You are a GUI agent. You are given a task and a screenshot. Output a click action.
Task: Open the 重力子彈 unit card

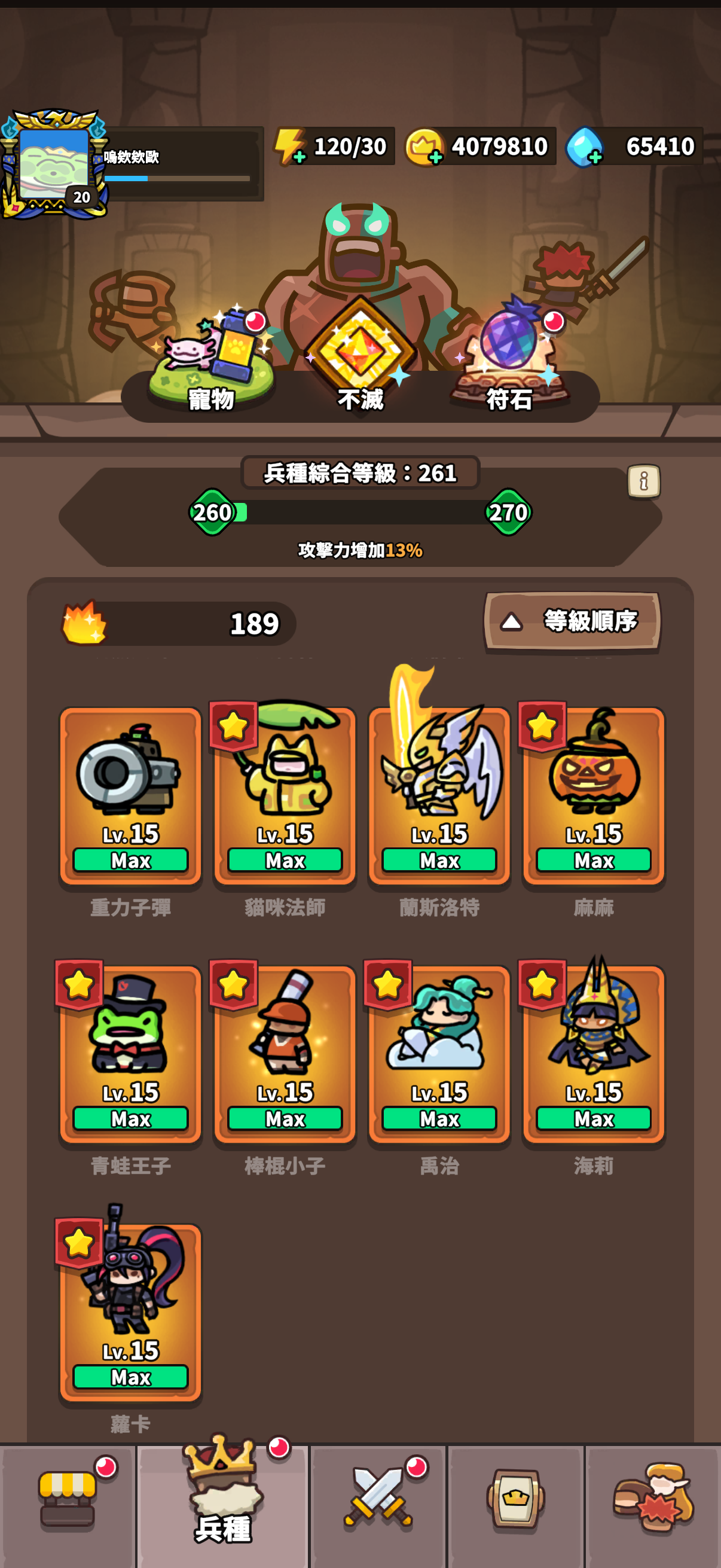tap(130, 795)
